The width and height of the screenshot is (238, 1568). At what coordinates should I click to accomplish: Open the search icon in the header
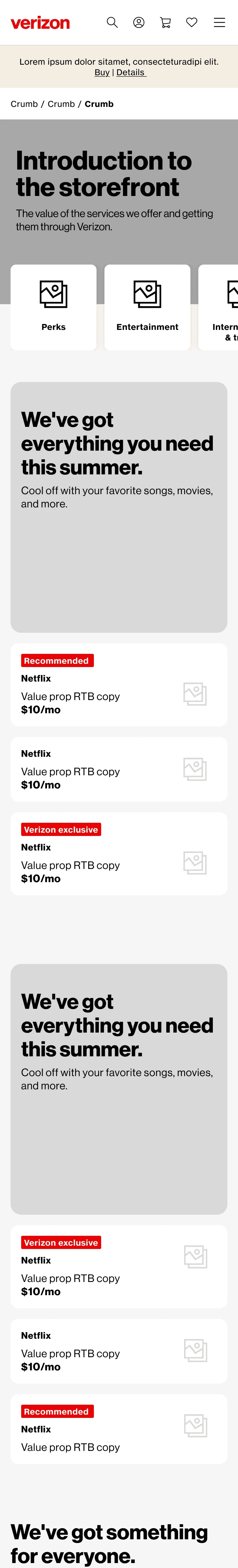click(112, 22)
